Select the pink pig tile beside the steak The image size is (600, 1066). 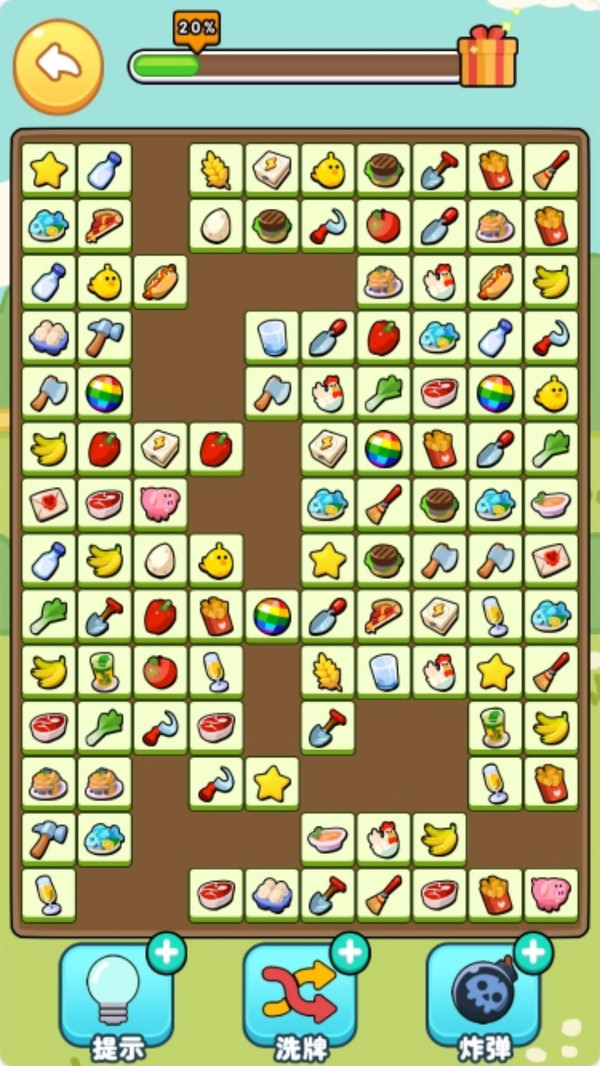click(x=160, y=504)
